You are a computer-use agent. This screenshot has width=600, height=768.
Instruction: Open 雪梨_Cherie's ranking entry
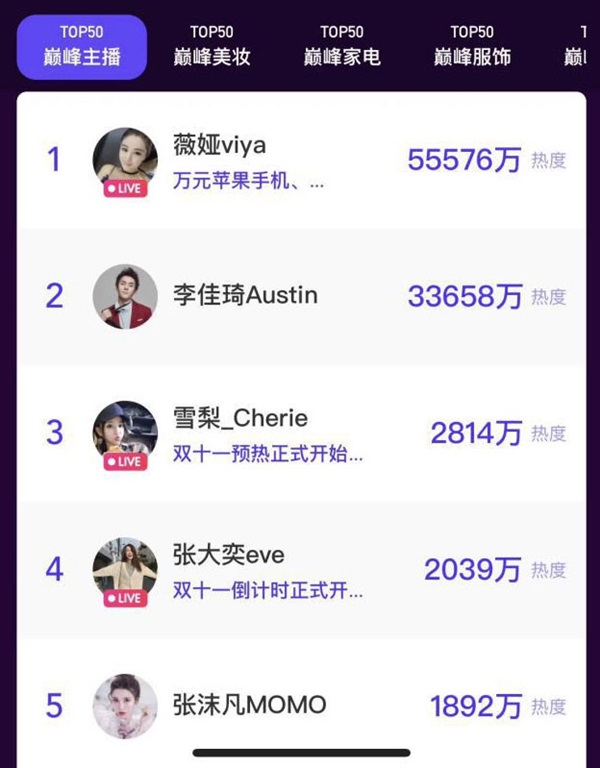click(300, 432)
